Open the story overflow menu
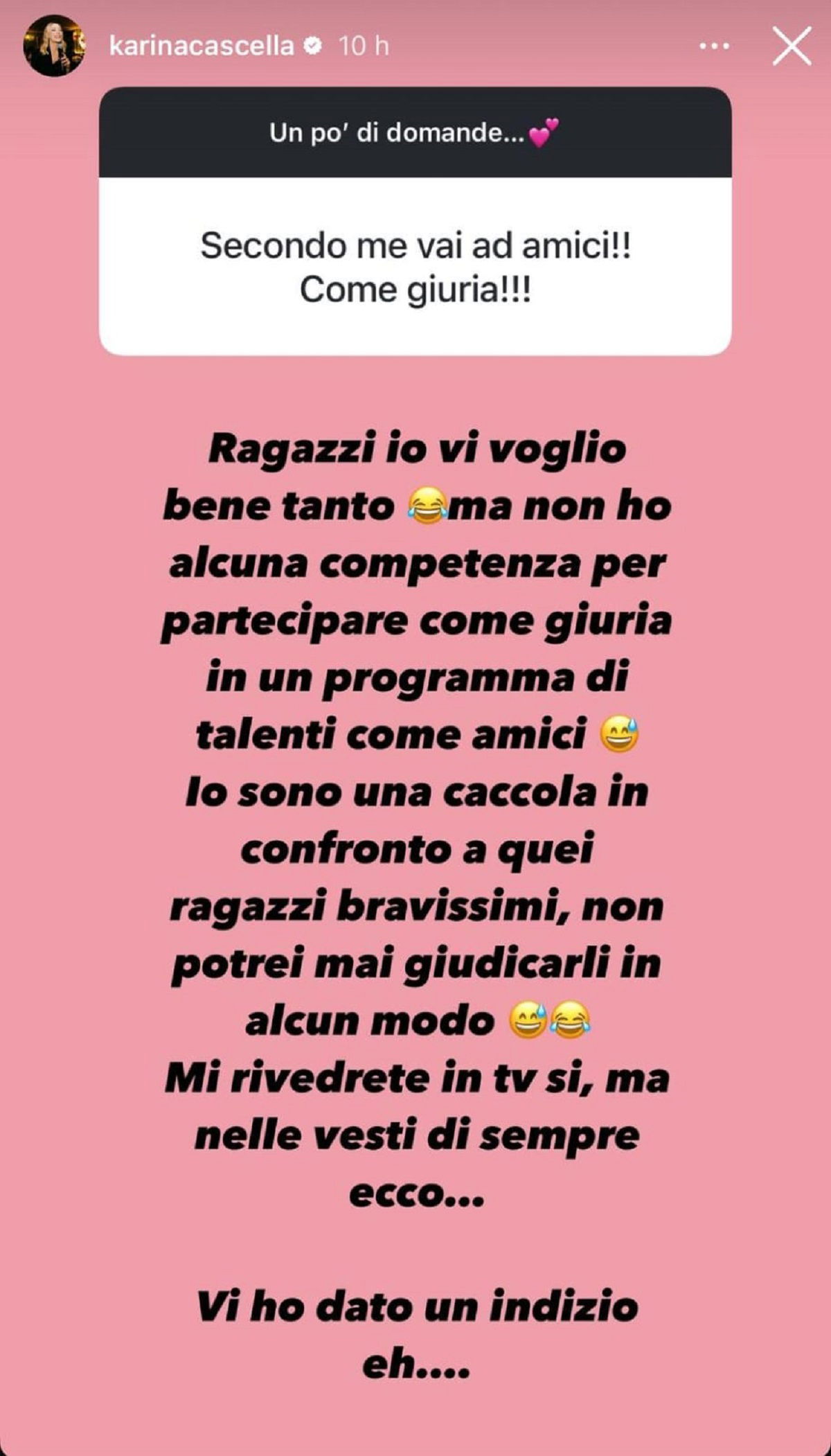Screen dimensions: 831x1456 click(715, 46)
